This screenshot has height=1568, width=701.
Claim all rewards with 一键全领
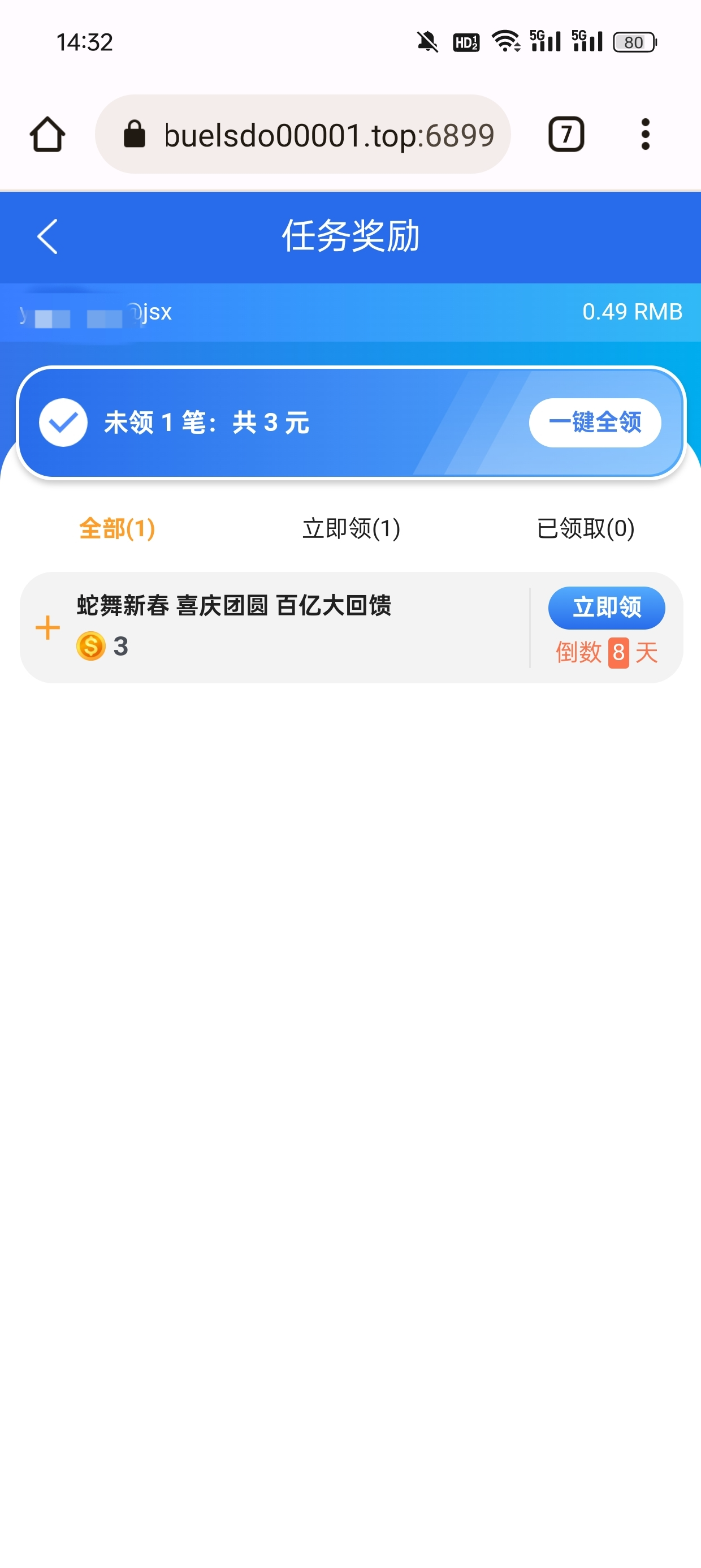pyautogui.click(x=595, y=423)
